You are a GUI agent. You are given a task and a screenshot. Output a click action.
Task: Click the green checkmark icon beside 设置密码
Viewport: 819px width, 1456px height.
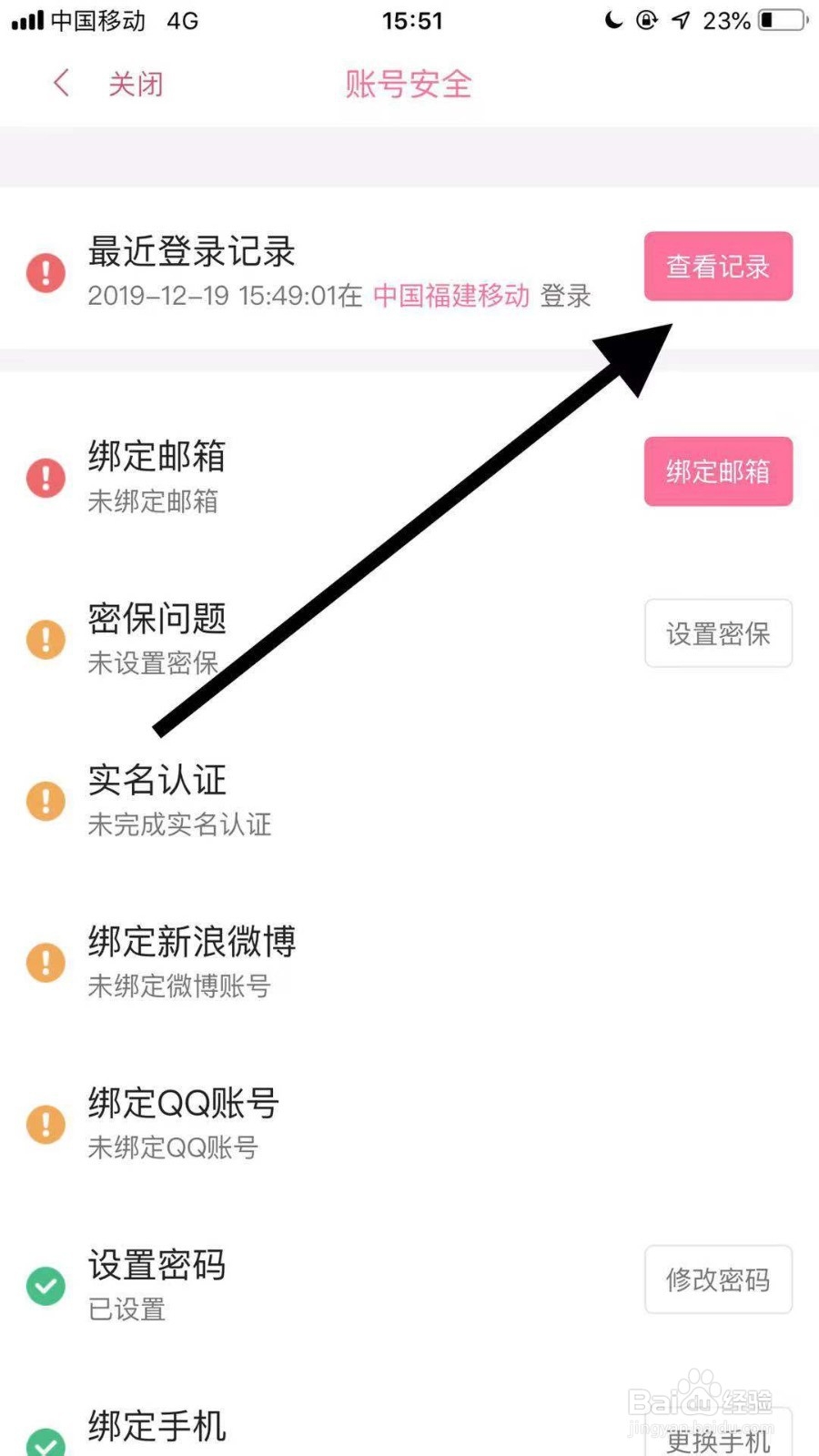point(45,1286)
